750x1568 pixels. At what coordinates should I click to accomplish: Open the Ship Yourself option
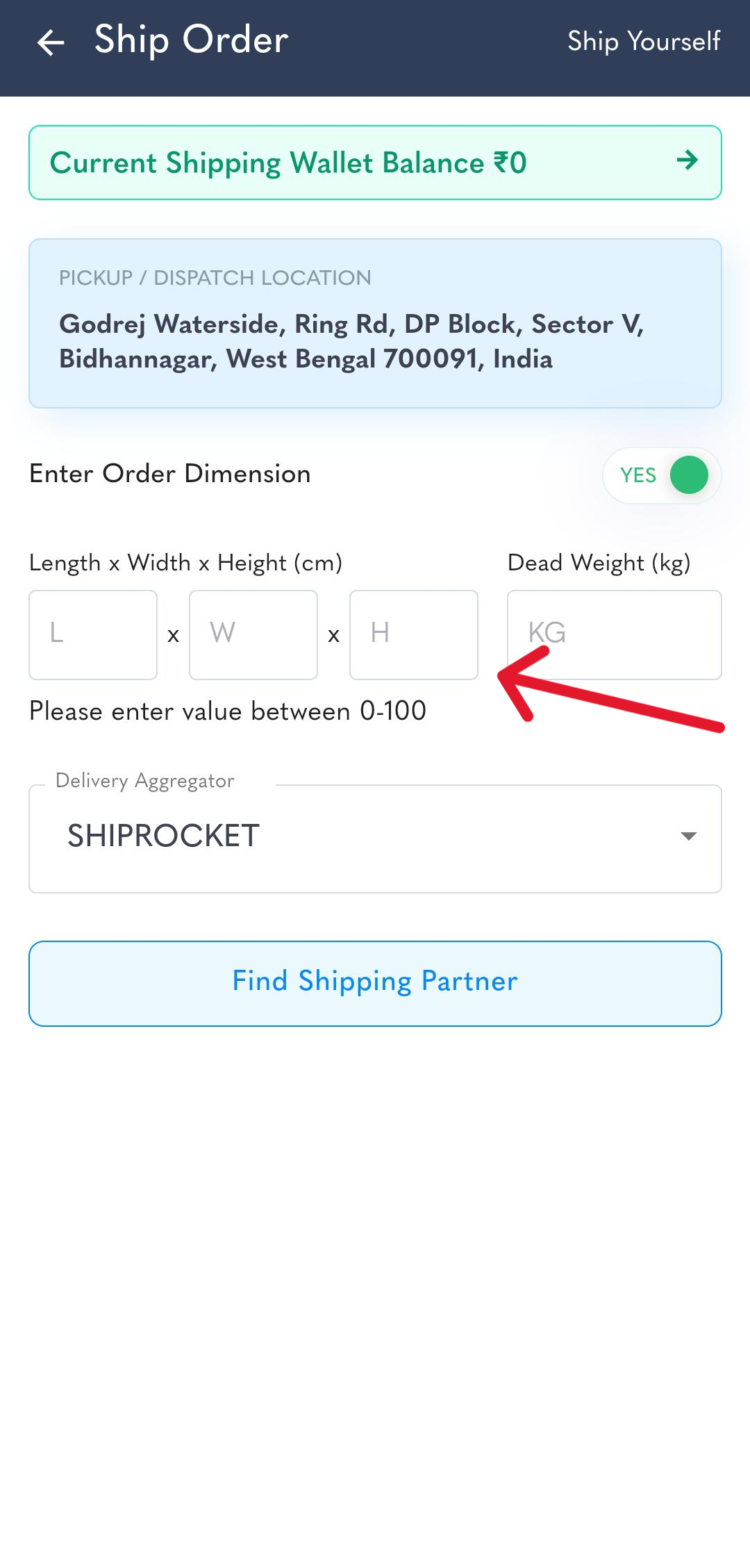(644, 42)
